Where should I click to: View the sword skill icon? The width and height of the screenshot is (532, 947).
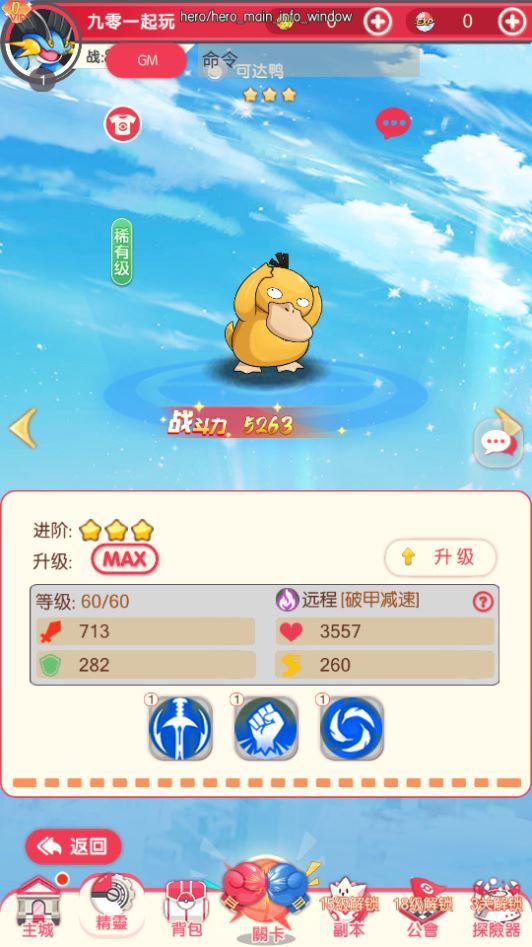point(181,728)
